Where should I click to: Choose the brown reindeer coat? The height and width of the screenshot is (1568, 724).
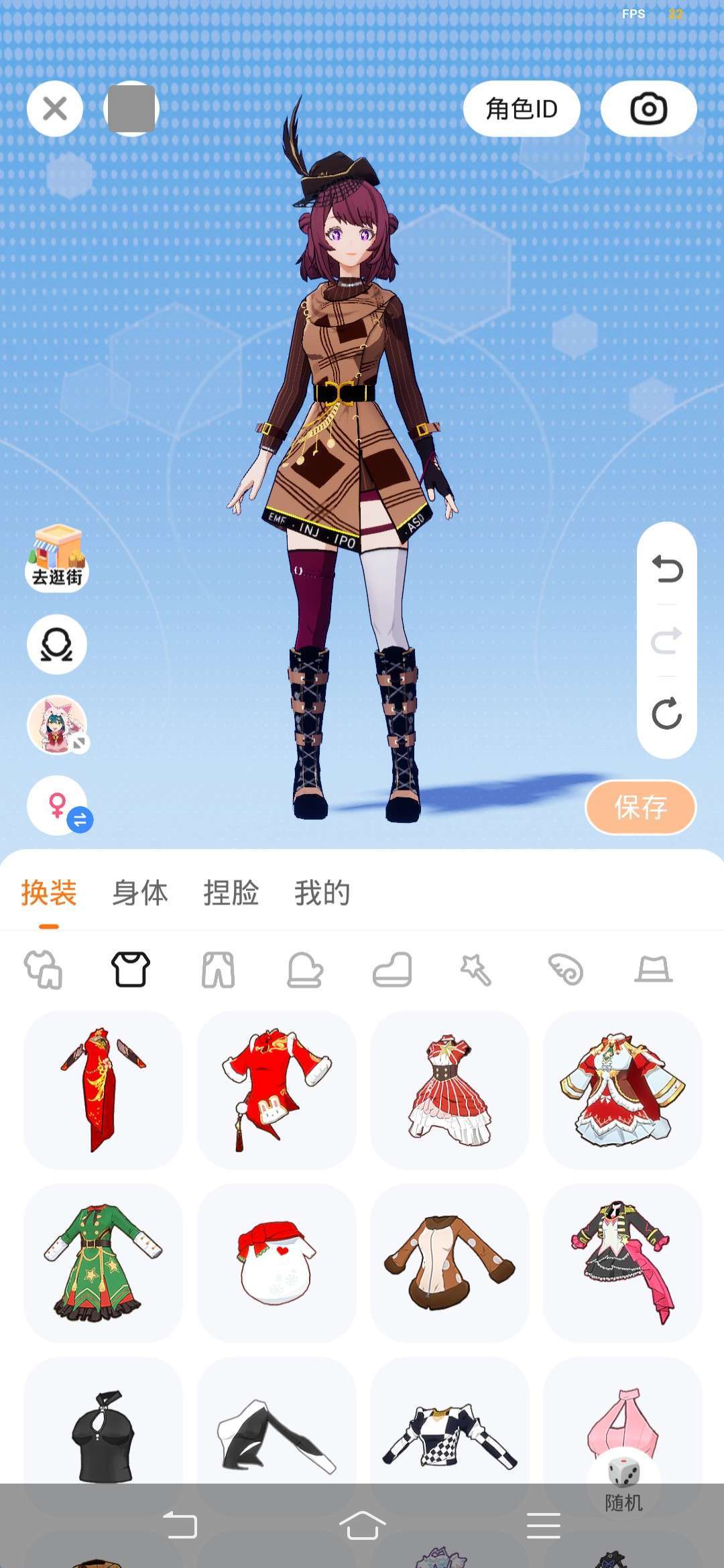click(450, 1263)
